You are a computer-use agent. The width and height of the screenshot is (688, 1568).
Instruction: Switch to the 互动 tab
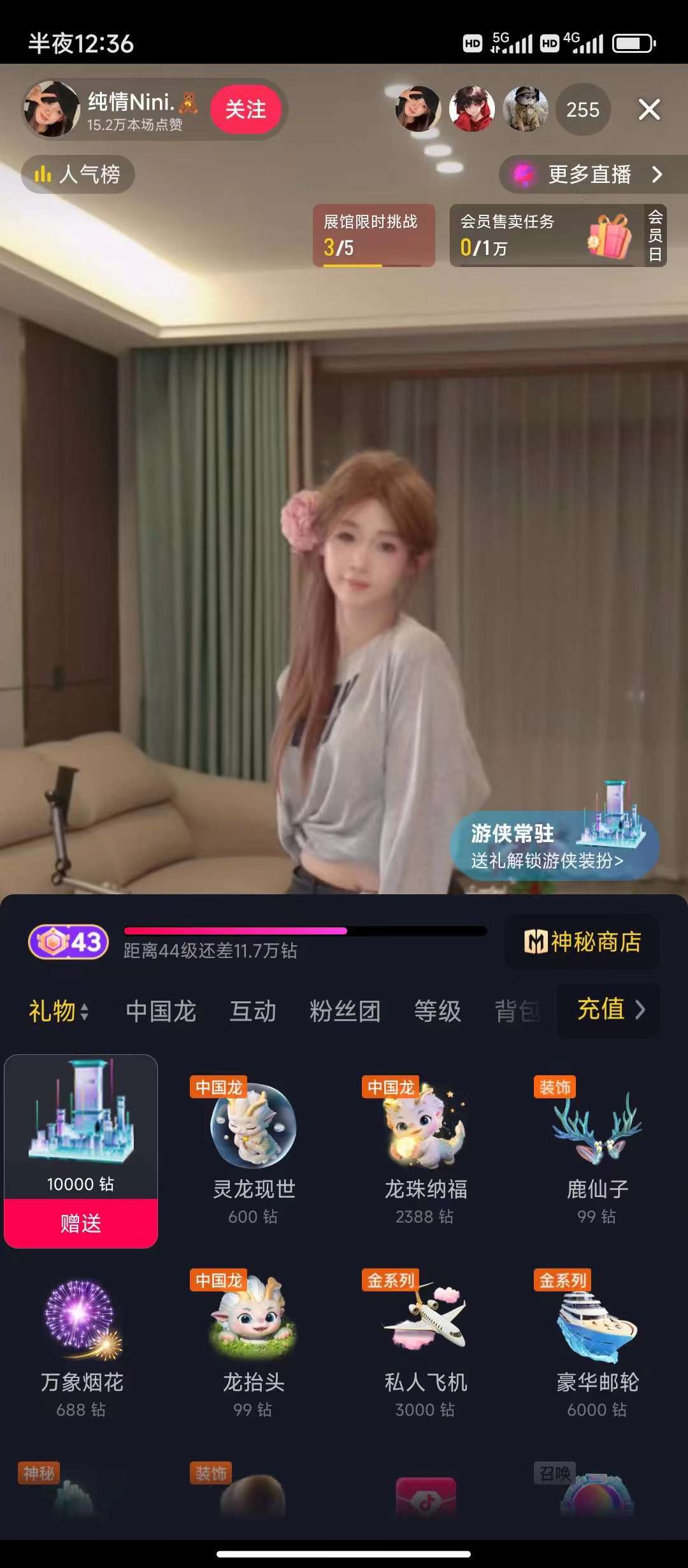click(x=253, y=1011)
